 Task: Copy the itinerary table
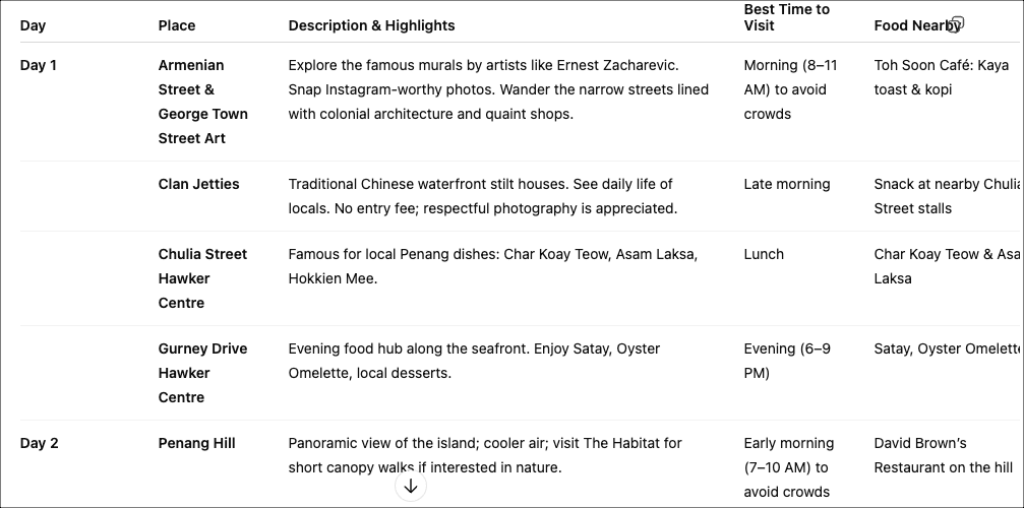957,22
